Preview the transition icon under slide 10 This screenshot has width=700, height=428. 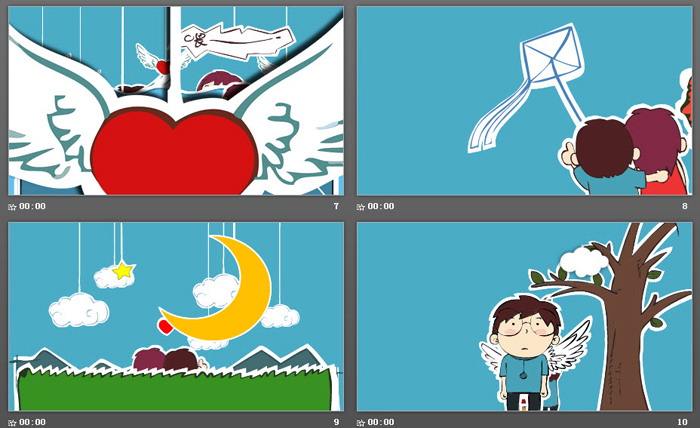361,422
